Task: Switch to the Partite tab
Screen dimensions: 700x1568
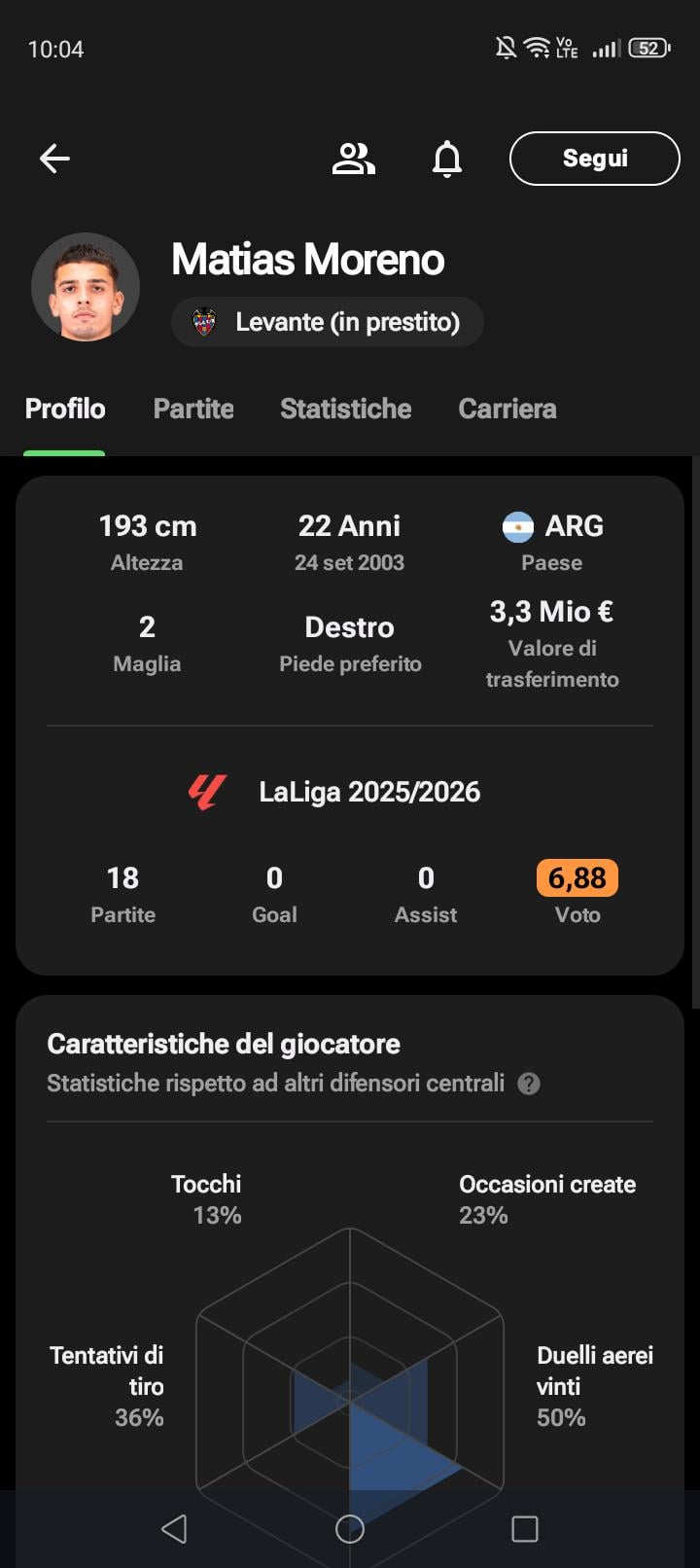Action: (193, 409)
